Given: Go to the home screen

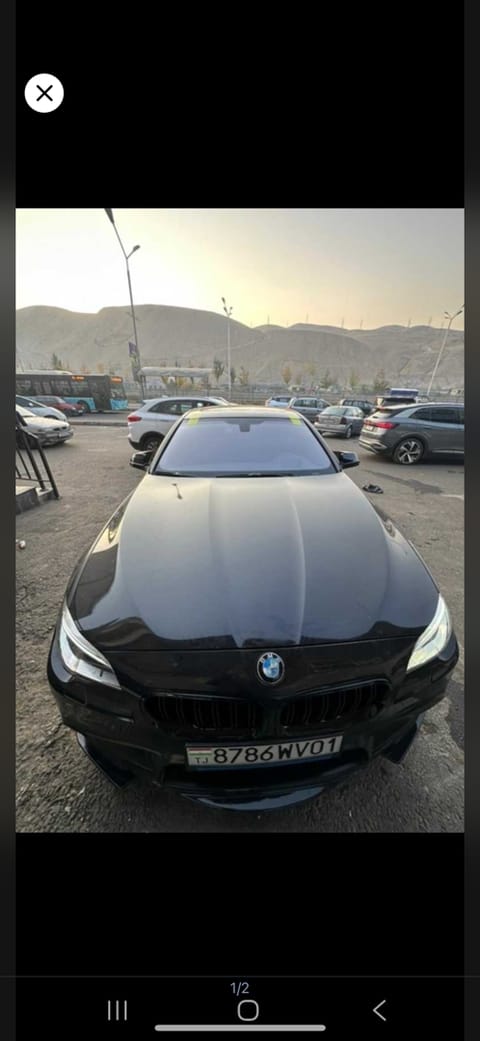Looking at the screenshot, I should pos(248,1010).
